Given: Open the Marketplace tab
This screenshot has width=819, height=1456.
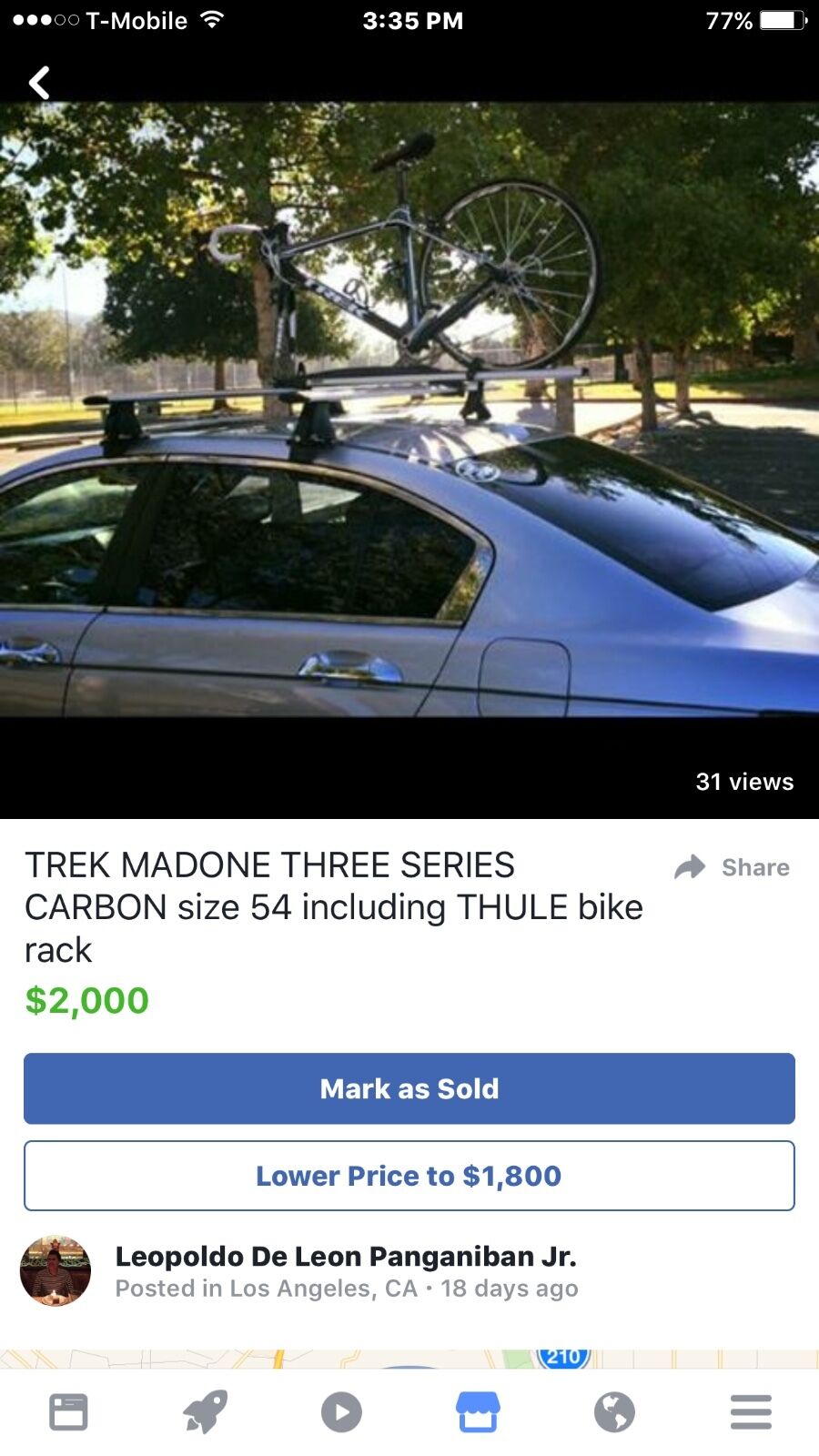Looking at the screenshot, I should click(x=478, y=1412).
